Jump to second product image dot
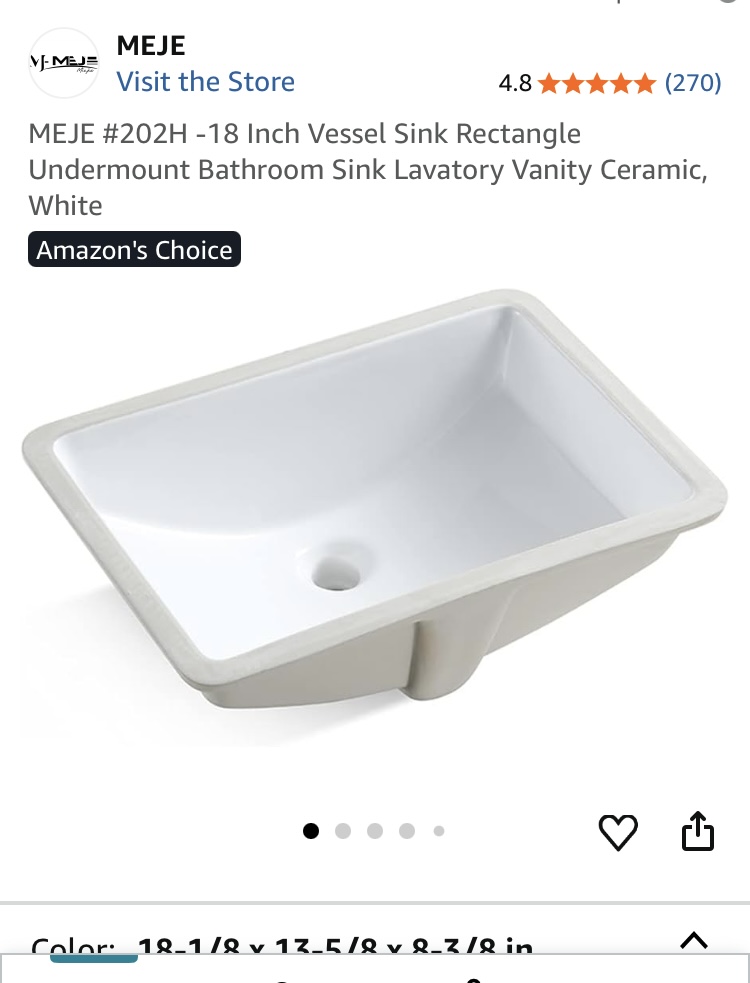The image size is (750, 983). pyautogui.click(x=343, y=831)
